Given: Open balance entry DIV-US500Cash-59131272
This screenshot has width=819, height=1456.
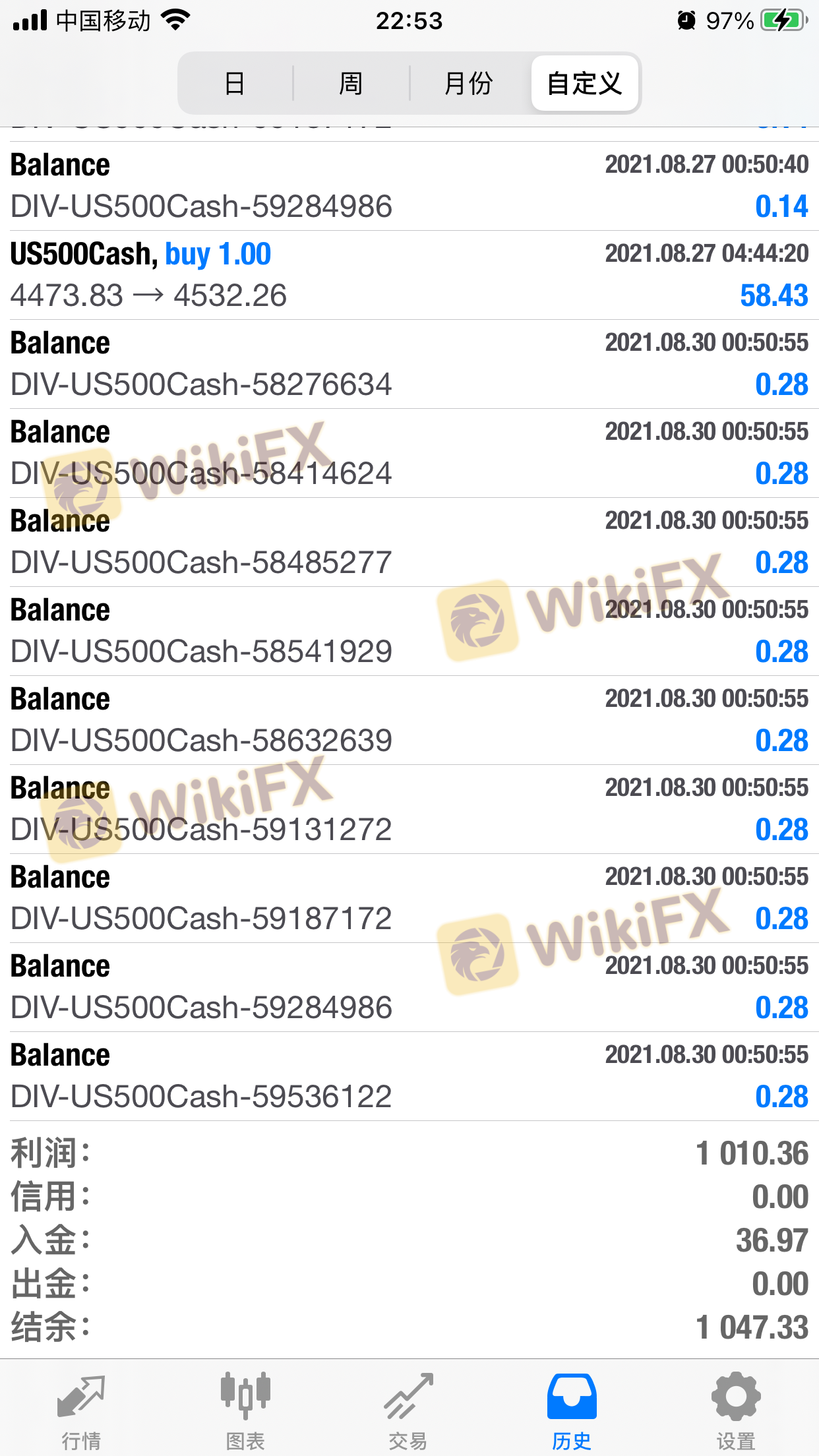Looking at the screenshot, I should [x=409, y=809].
